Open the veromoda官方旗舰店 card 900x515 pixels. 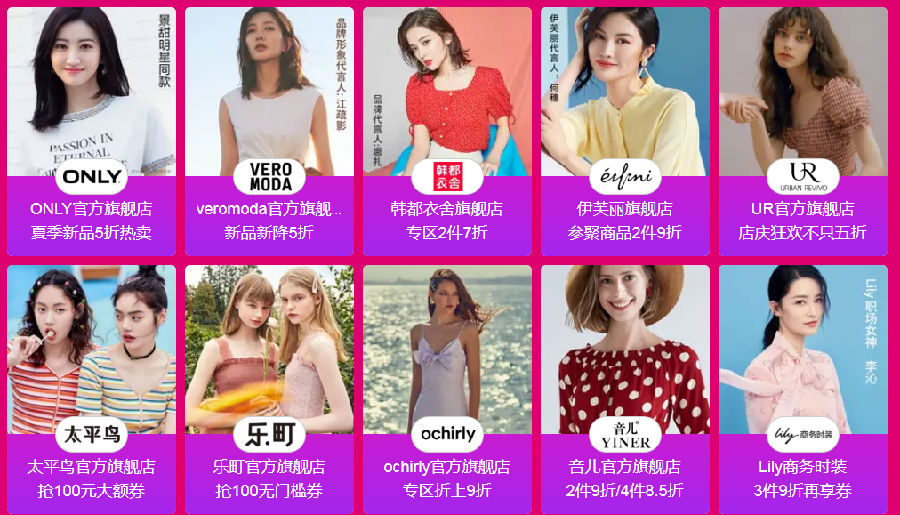coord(269,130)
